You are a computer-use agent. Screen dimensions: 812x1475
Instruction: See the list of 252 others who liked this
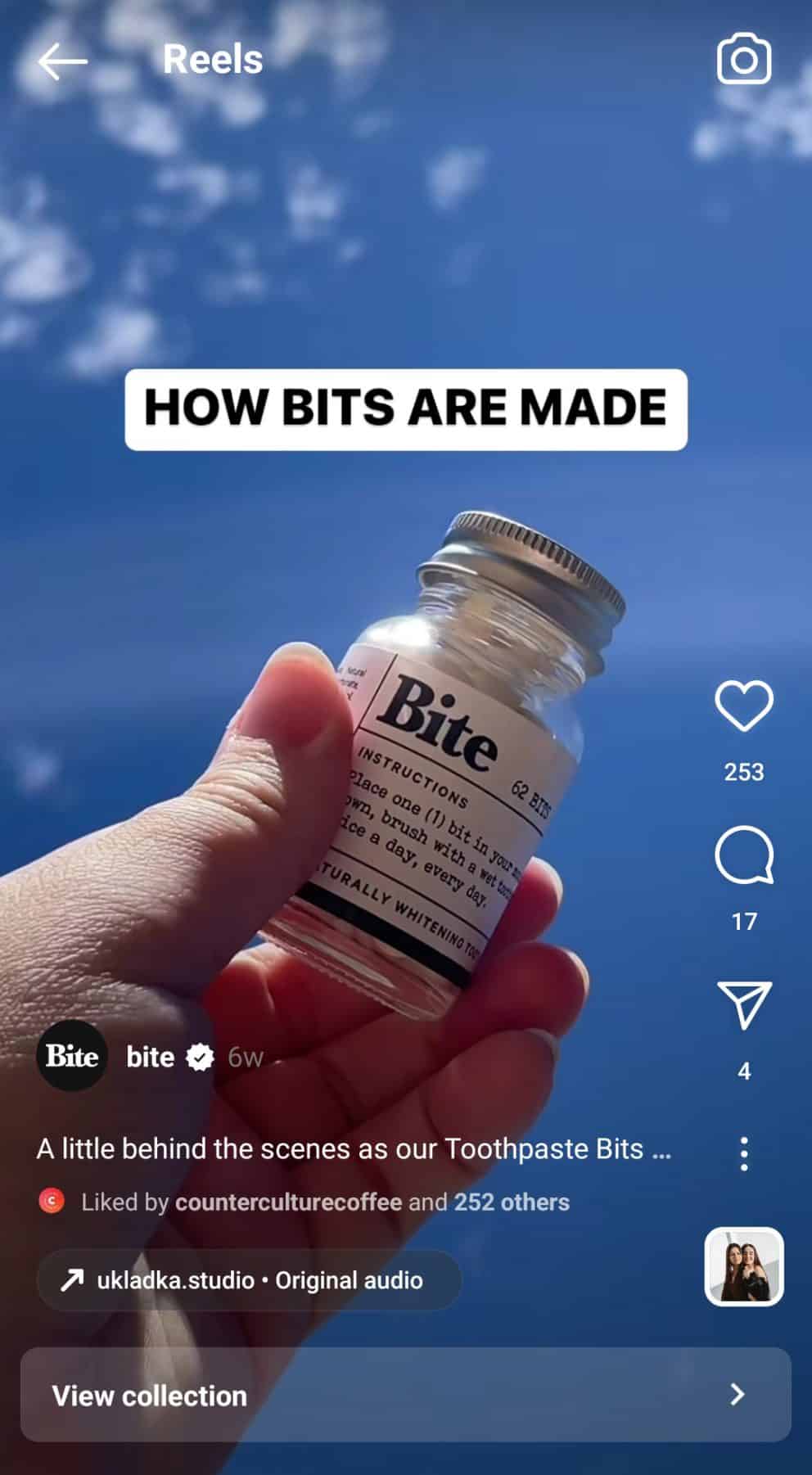tap(512, 1202)
